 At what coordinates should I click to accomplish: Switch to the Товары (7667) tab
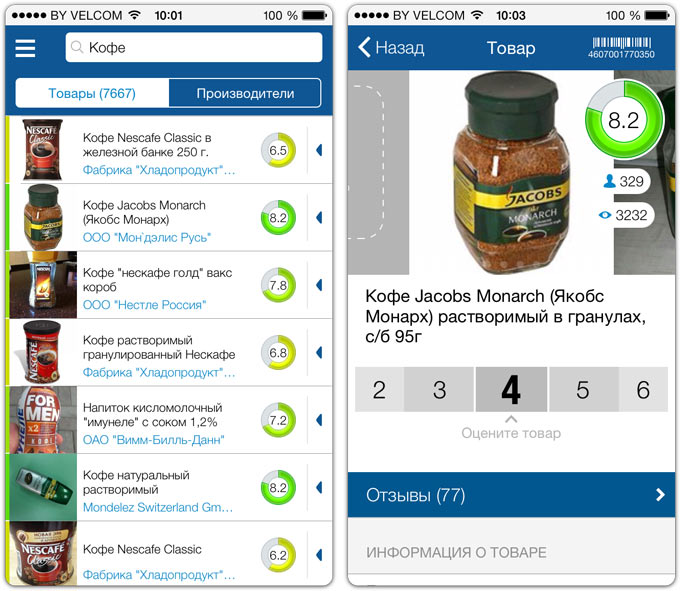pos(92,94)
